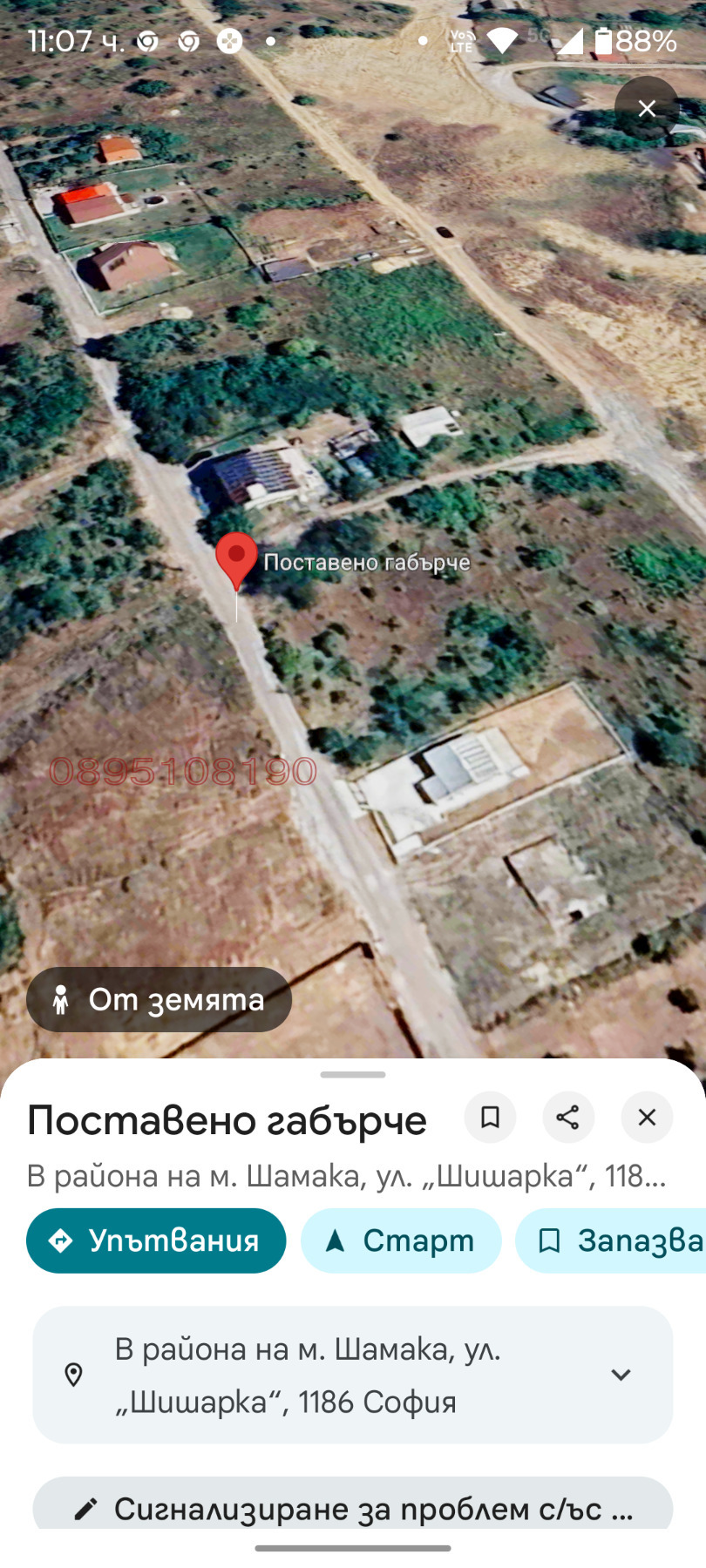This screenshot has width=706, height=1568.
Task: Close the aerial map view
Action: tap(646, 109)
